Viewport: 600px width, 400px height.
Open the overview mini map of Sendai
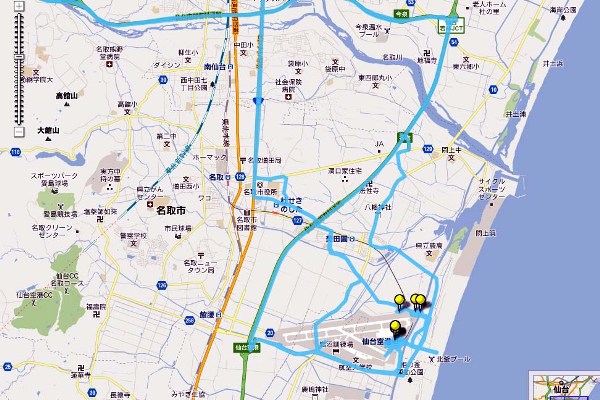pyautogui.click(x=565, y=386)
